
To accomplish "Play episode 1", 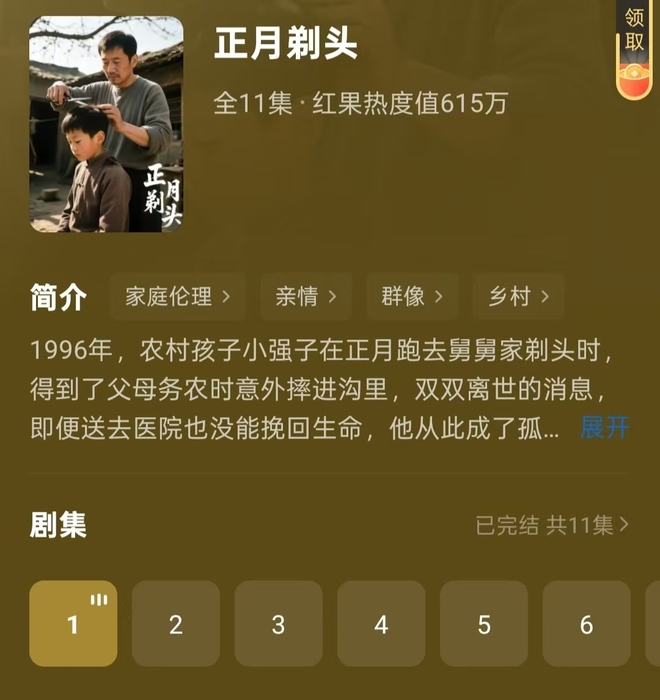I will (x=73, y=624).
